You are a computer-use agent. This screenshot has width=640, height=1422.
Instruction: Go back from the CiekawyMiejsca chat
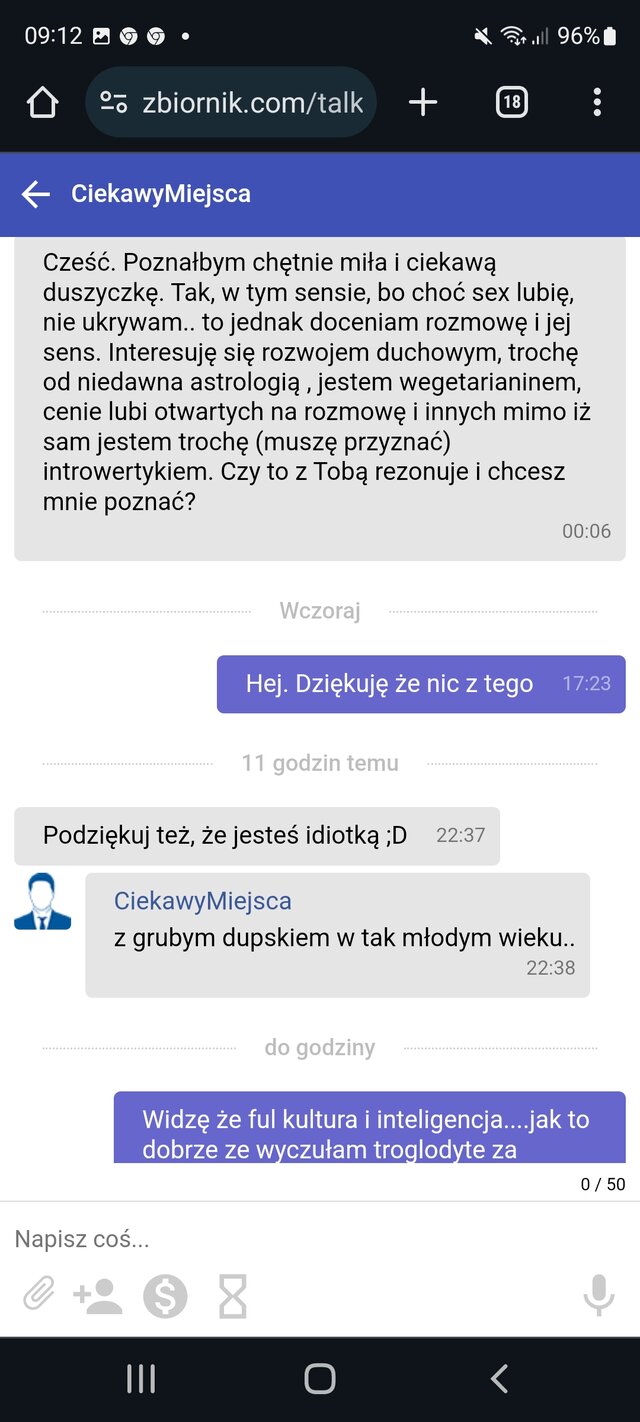coord(36,194)
